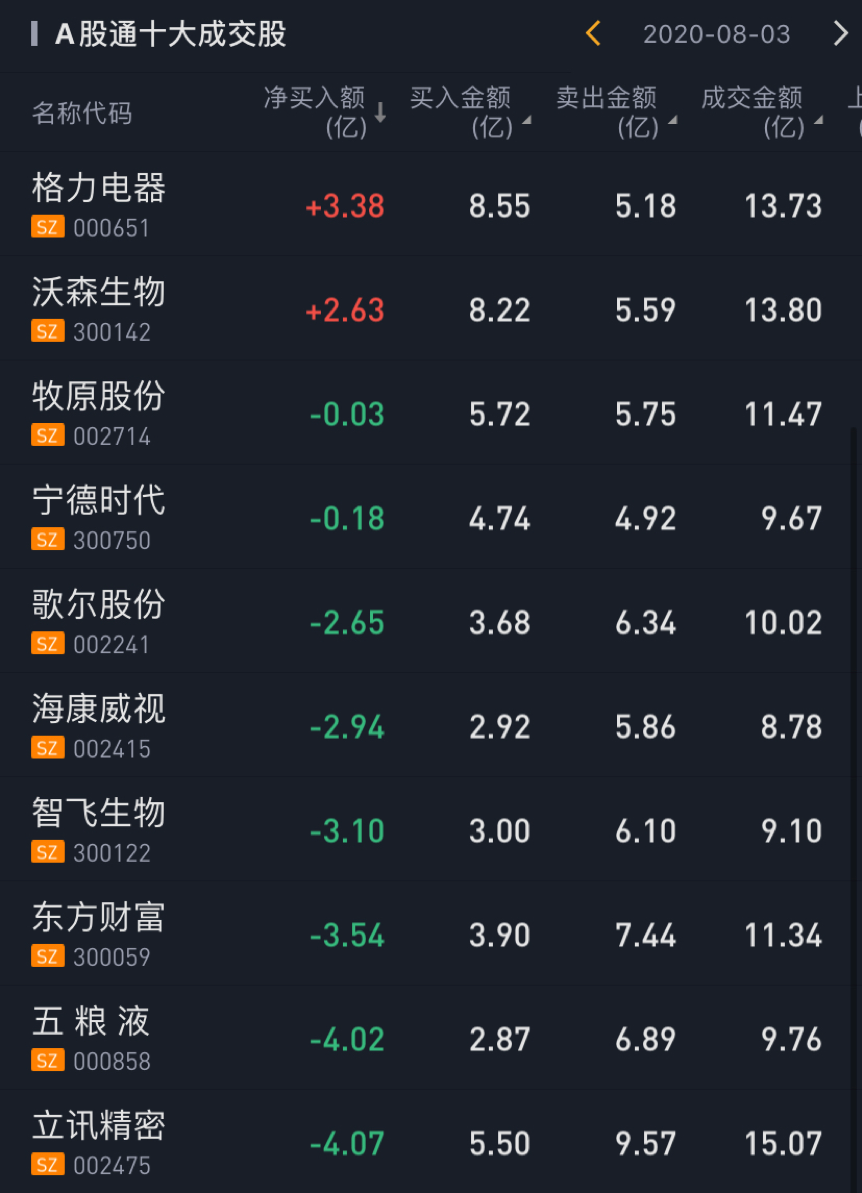Open the 2020-08-03 date picker
Viewport: 862px width, 1193px height.
716,34
